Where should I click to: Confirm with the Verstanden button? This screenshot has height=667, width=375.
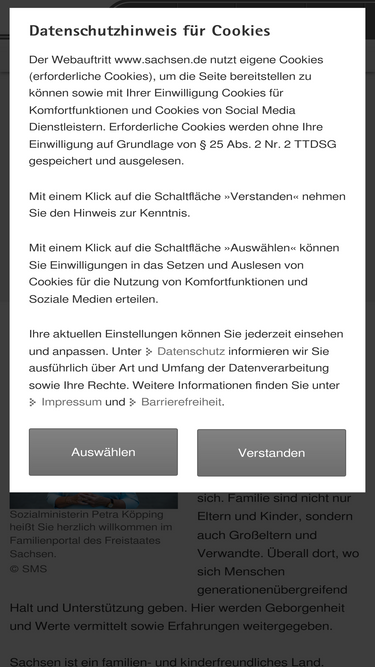coord(271,453)
